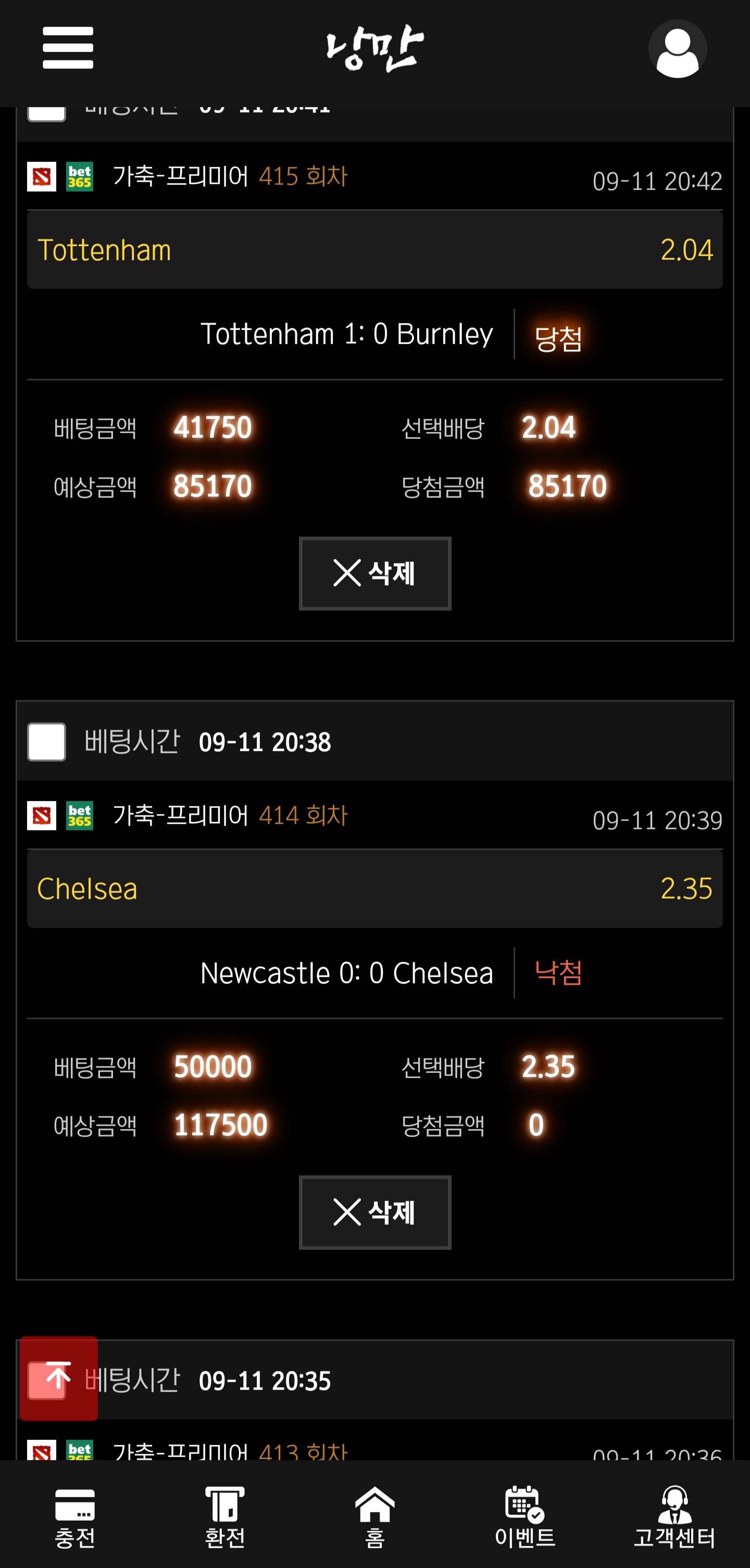Switch to the 홈 home tab
This screenshot has height=1568, width=750.
click(375, 1519)
